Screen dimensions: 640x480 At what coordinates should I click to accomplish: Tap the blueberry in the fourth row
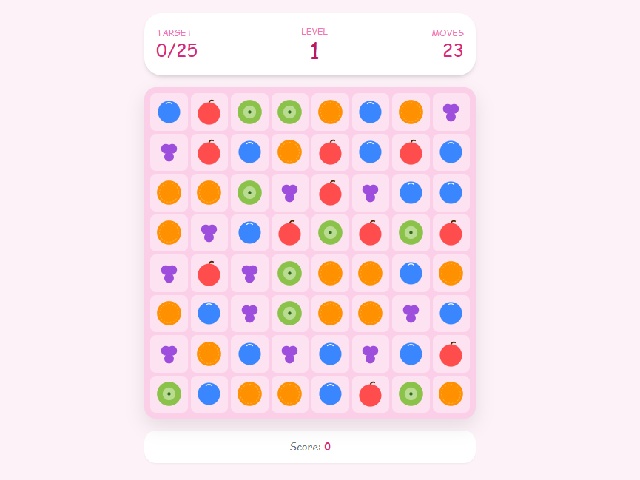[x=250, y=233]
